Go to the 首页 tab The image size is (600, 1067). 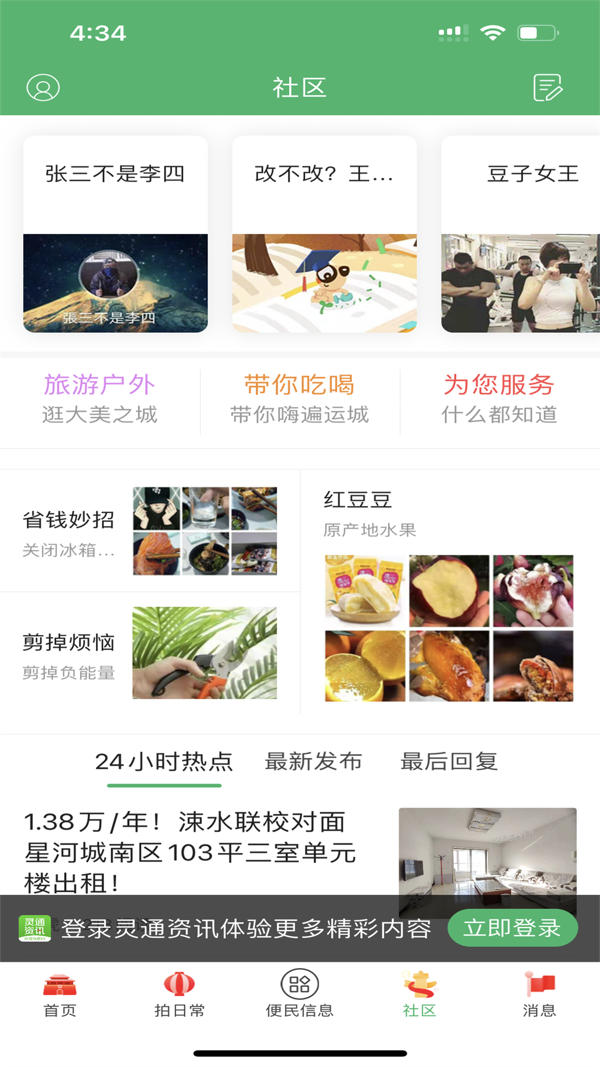[60, 994]
